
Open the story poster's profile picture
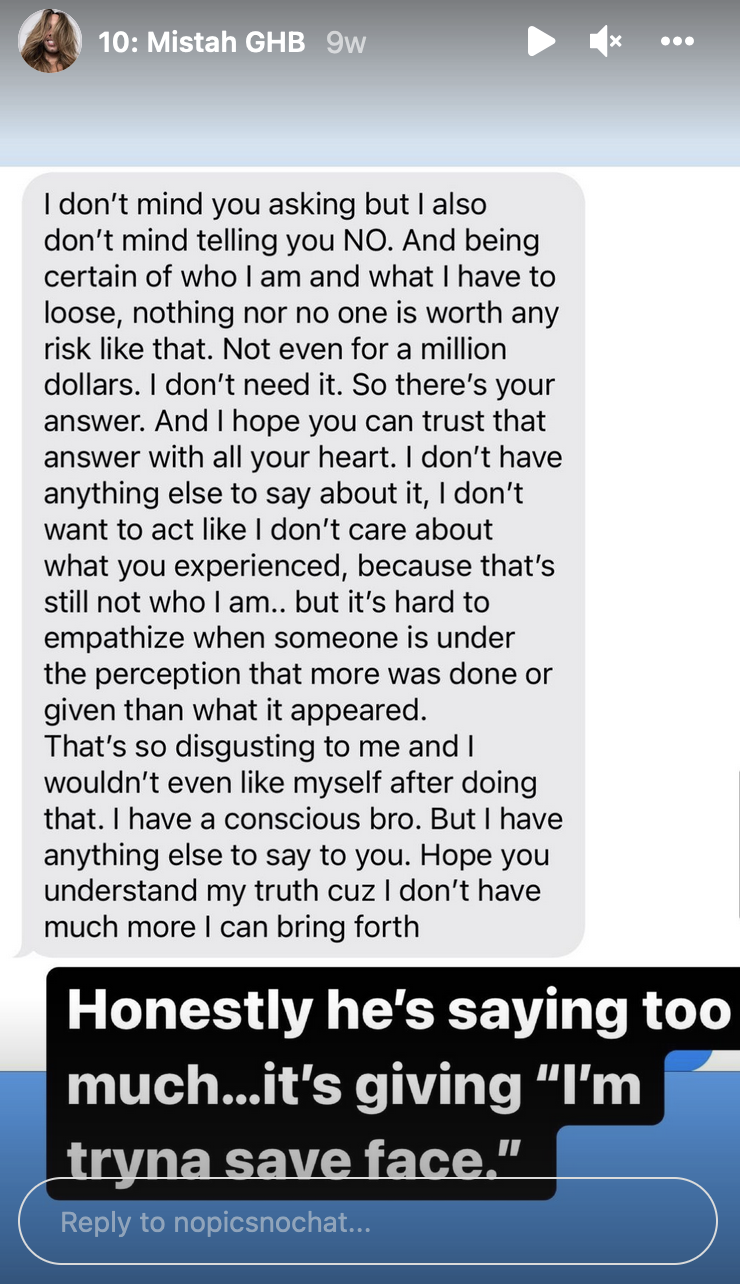pyautogui.click(x=49, y=41)
